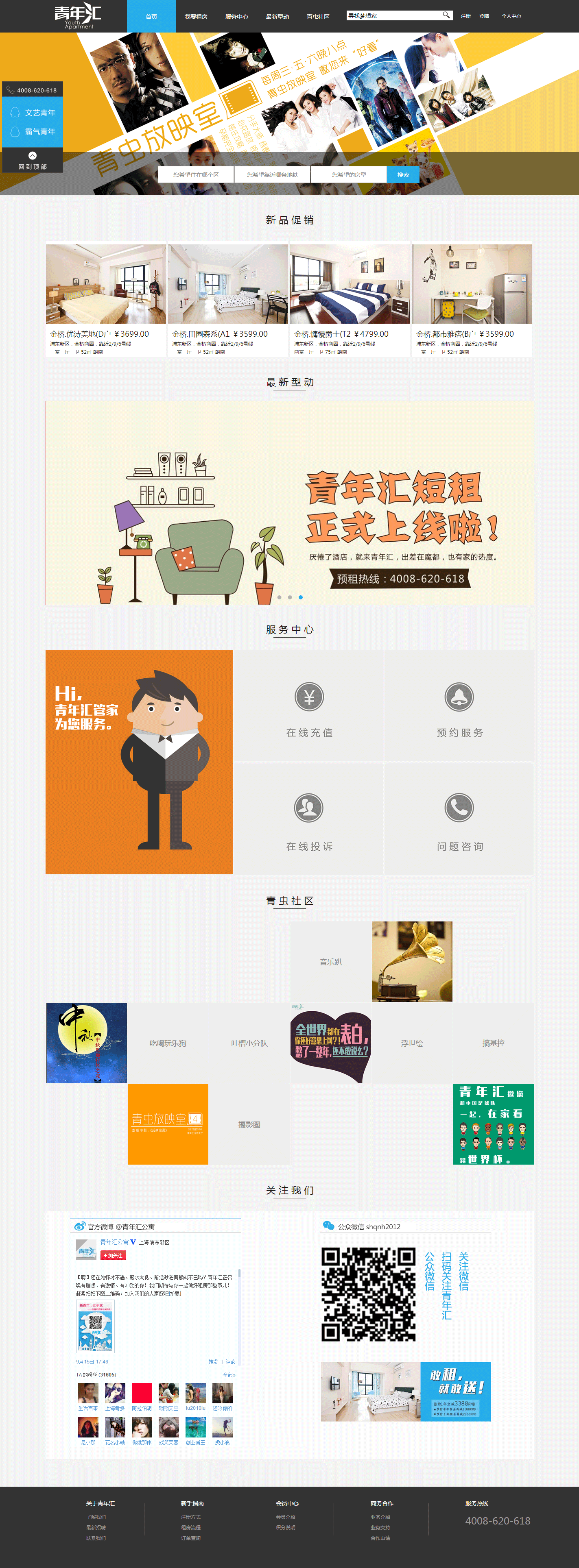Switch to 青虫社区 in top navigation
579x1568 pixels.
coord(318,16)
